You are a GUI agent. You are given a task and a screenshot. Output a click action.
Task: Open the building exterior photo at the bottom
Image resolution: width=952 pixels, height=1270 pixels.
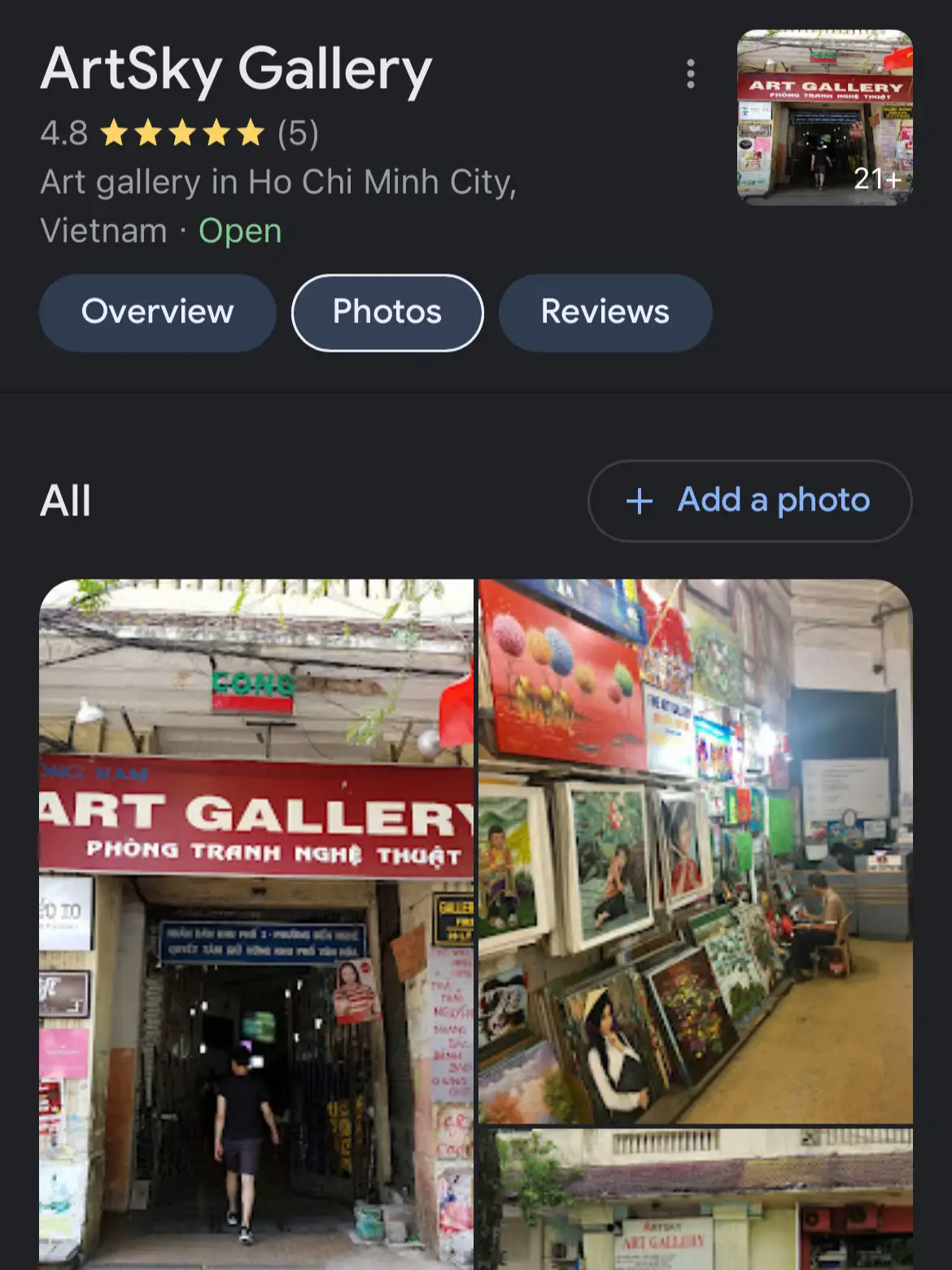pyautogui.click(x=696, y=1198)
